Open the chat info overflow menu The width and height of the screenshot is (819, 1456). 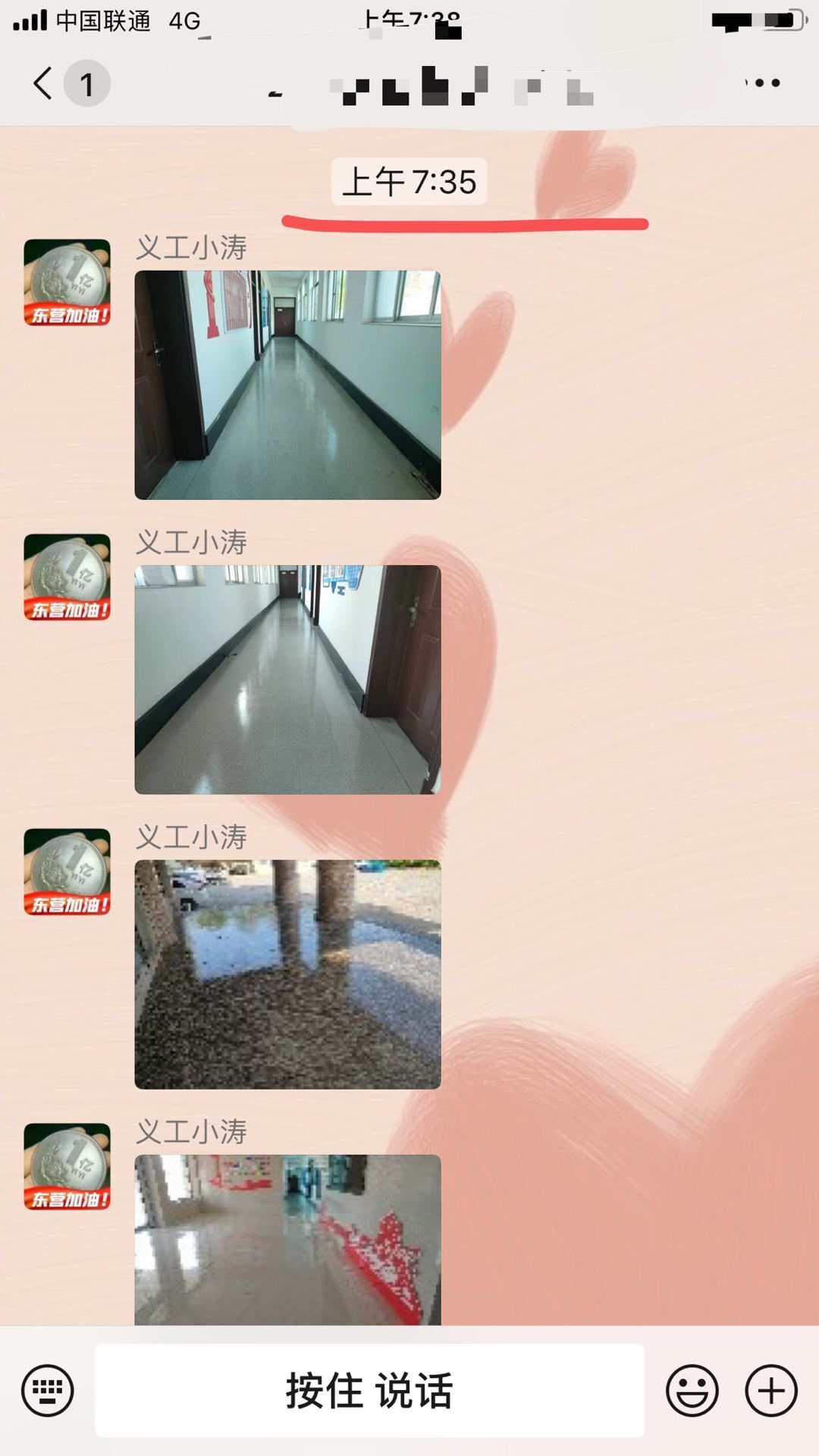(x=764, y=83)
